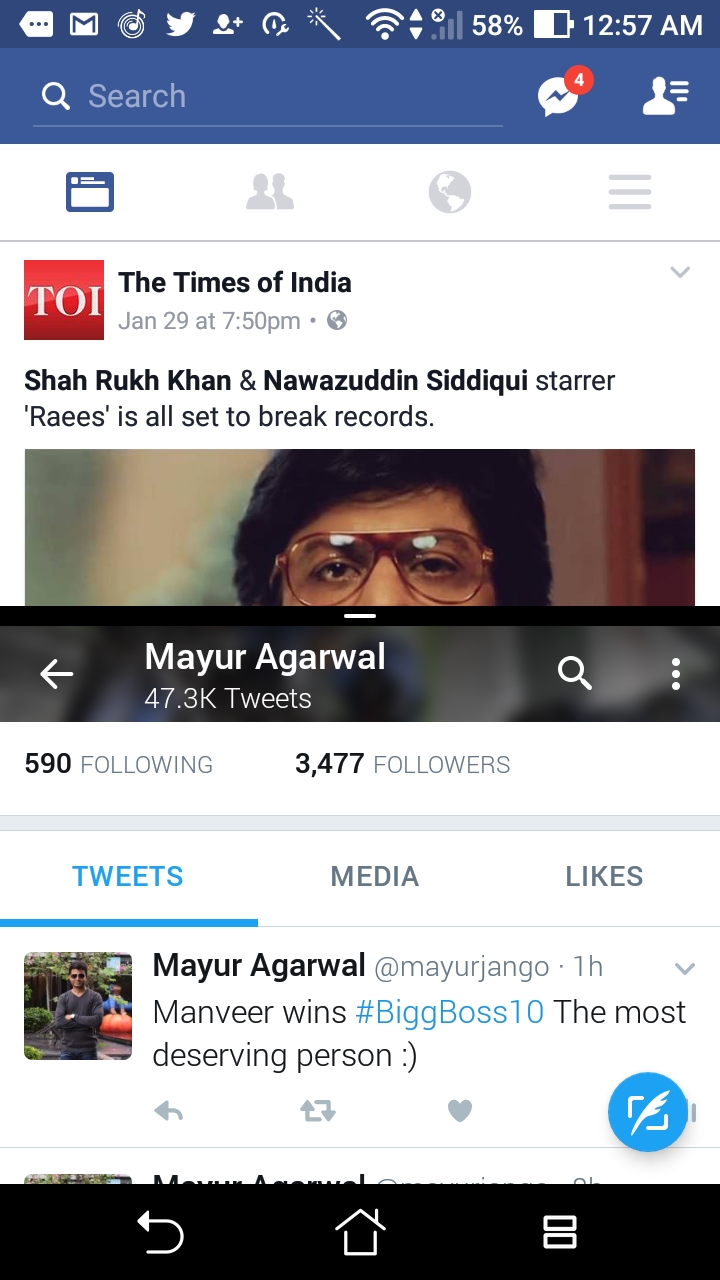Open the friends list icon in the header
The width and height of the screenshot is (720, 1280).
click(666, 96)
